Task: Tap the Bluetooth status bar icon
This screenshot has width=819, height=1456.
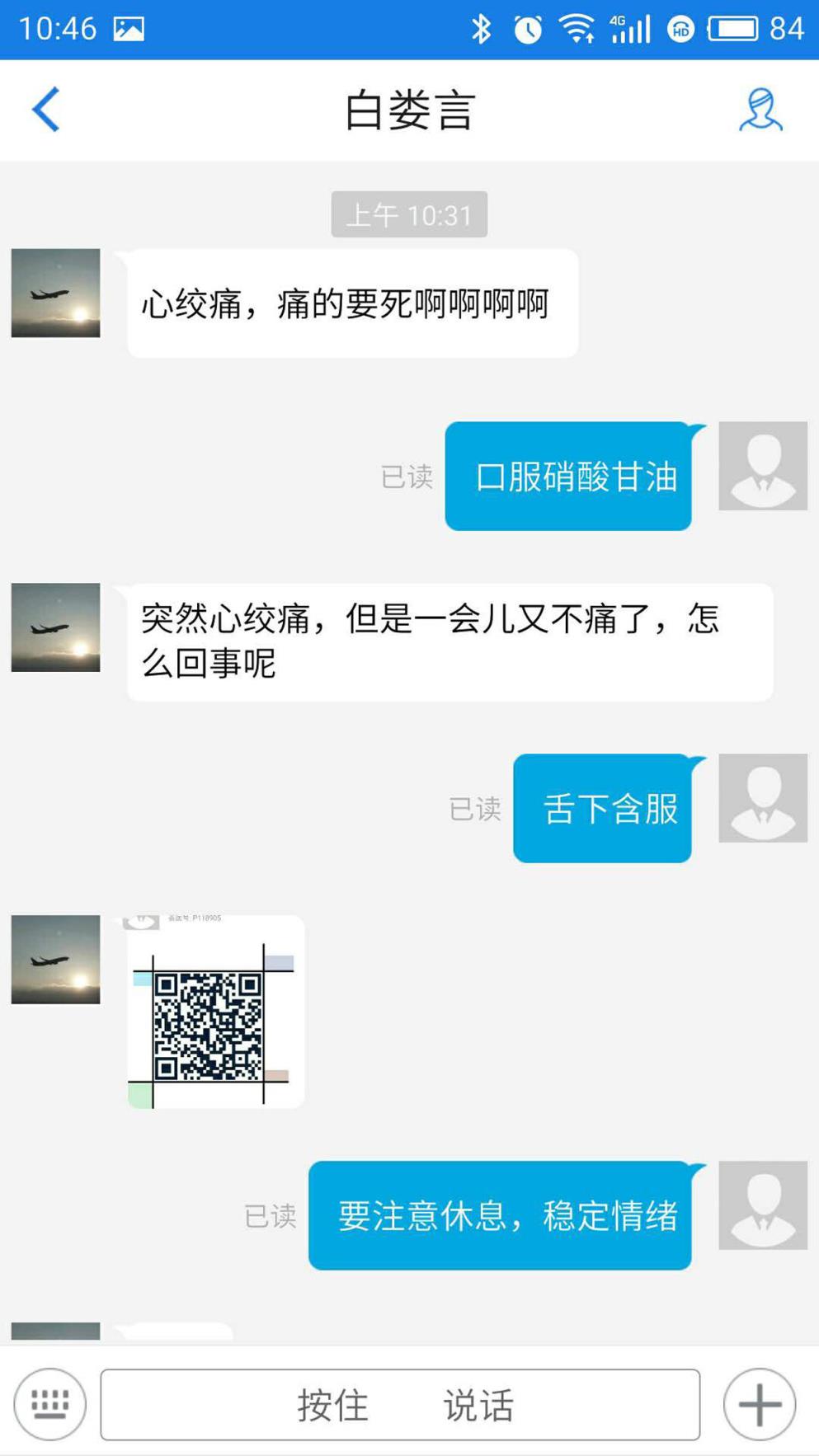Action: pyautogui.click(x=482, y=27)
